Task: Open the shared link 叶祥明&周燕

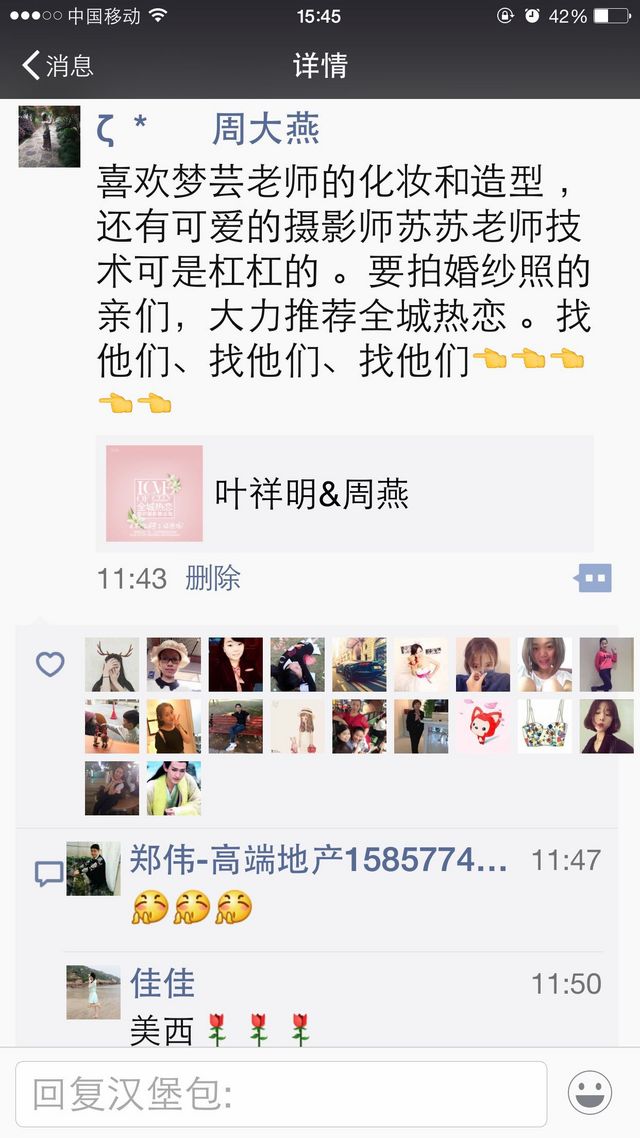Action: (345, 494)
